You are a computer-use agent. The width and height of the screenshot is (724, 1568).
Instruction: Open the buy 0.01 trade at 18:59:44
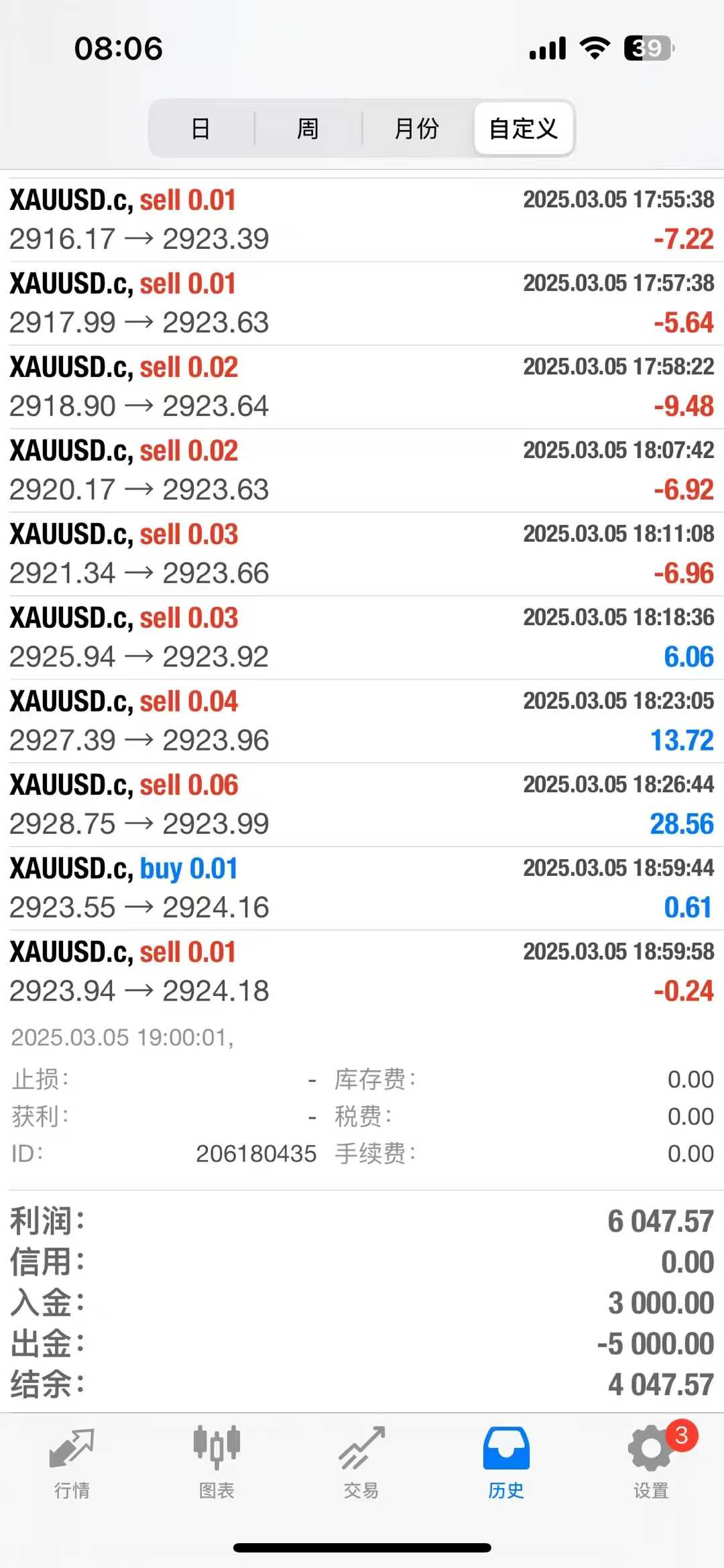[x=362, y=888]
